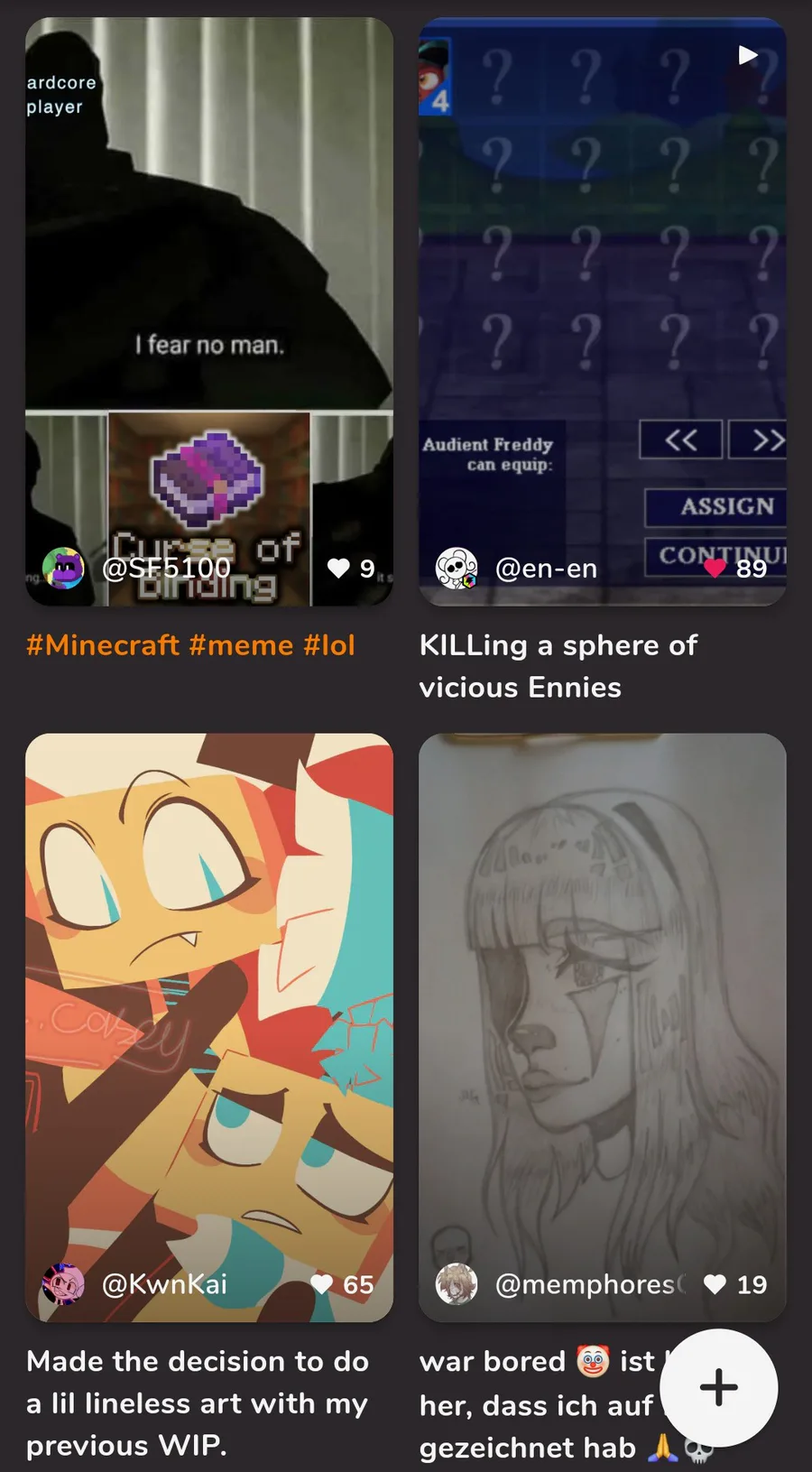Tap the #meme hashtag
Image resolution: width=812 pixels, height=1472 pixels.
click(x=242, y=645)
